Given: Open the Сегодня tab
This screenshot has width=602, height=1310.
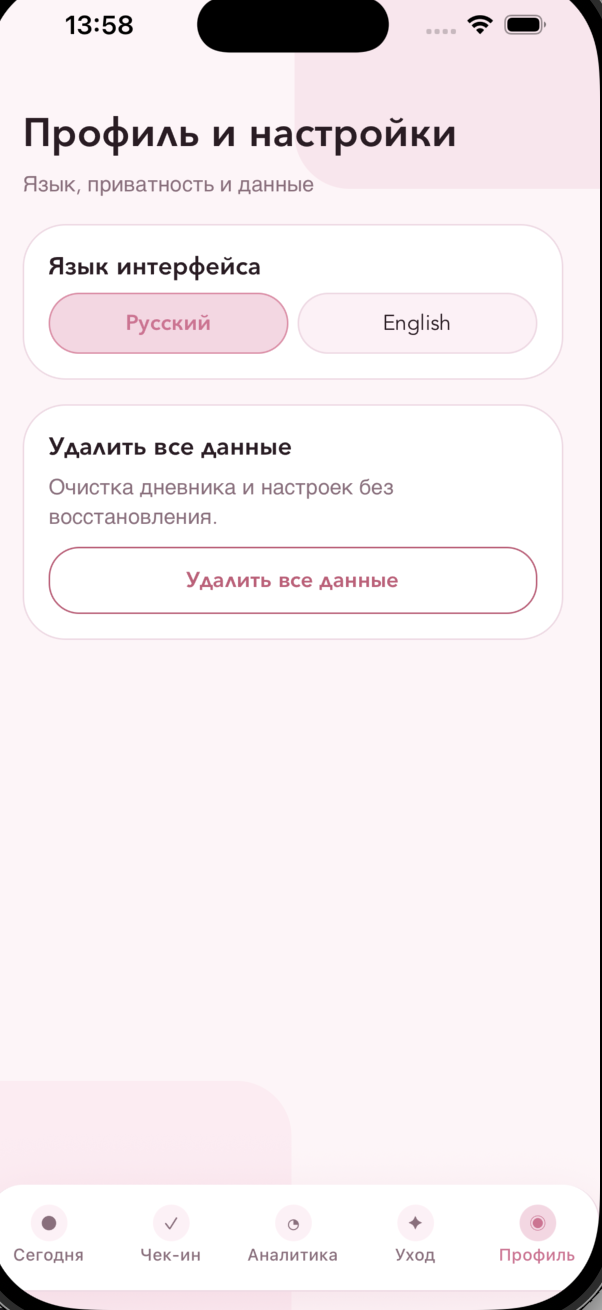Looking at the screenshot, I should point(48,1235).
